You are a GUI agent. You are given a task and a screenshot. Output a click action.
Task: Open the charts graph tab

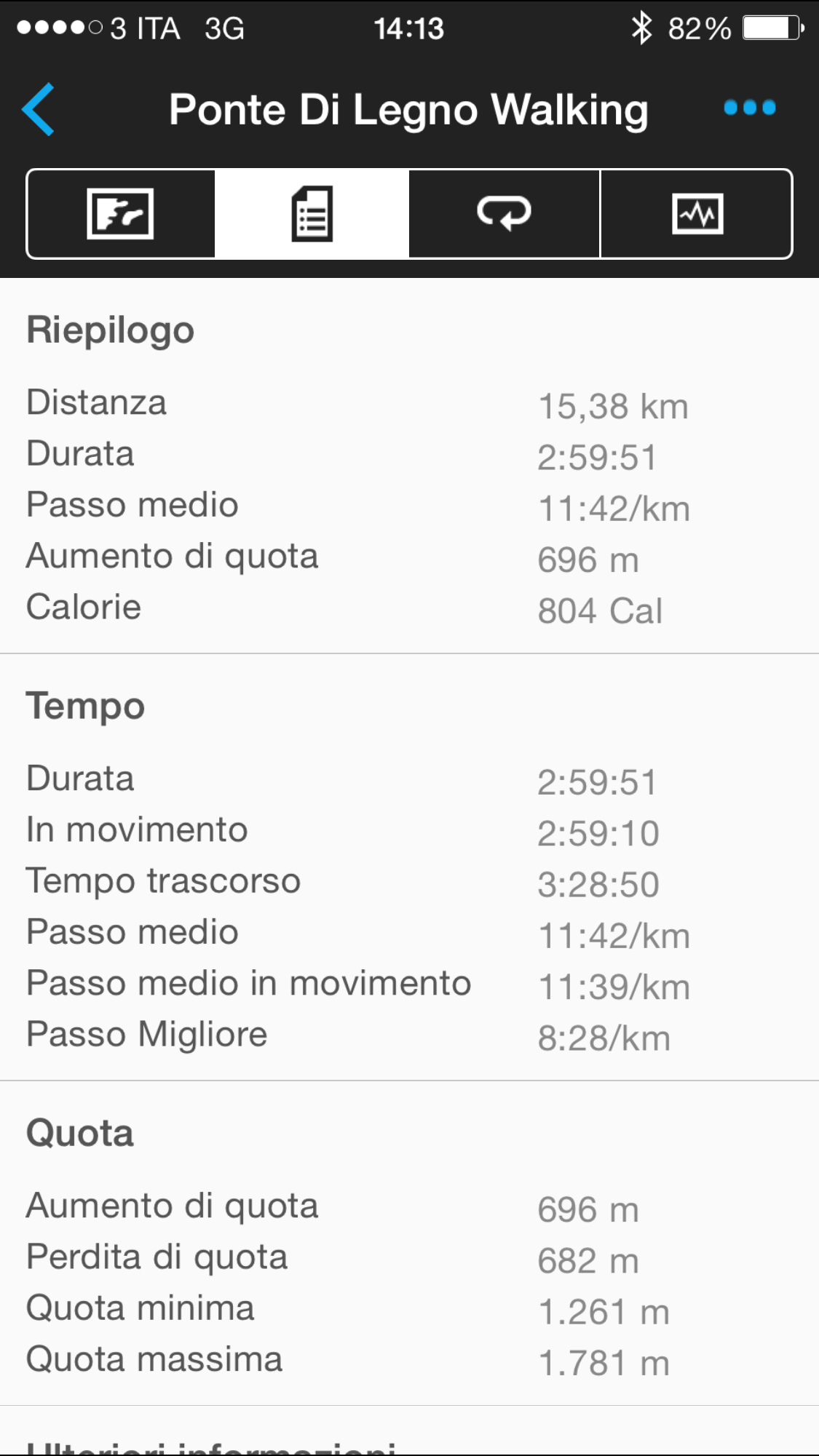pyautogui.click(x=697, y=214)
